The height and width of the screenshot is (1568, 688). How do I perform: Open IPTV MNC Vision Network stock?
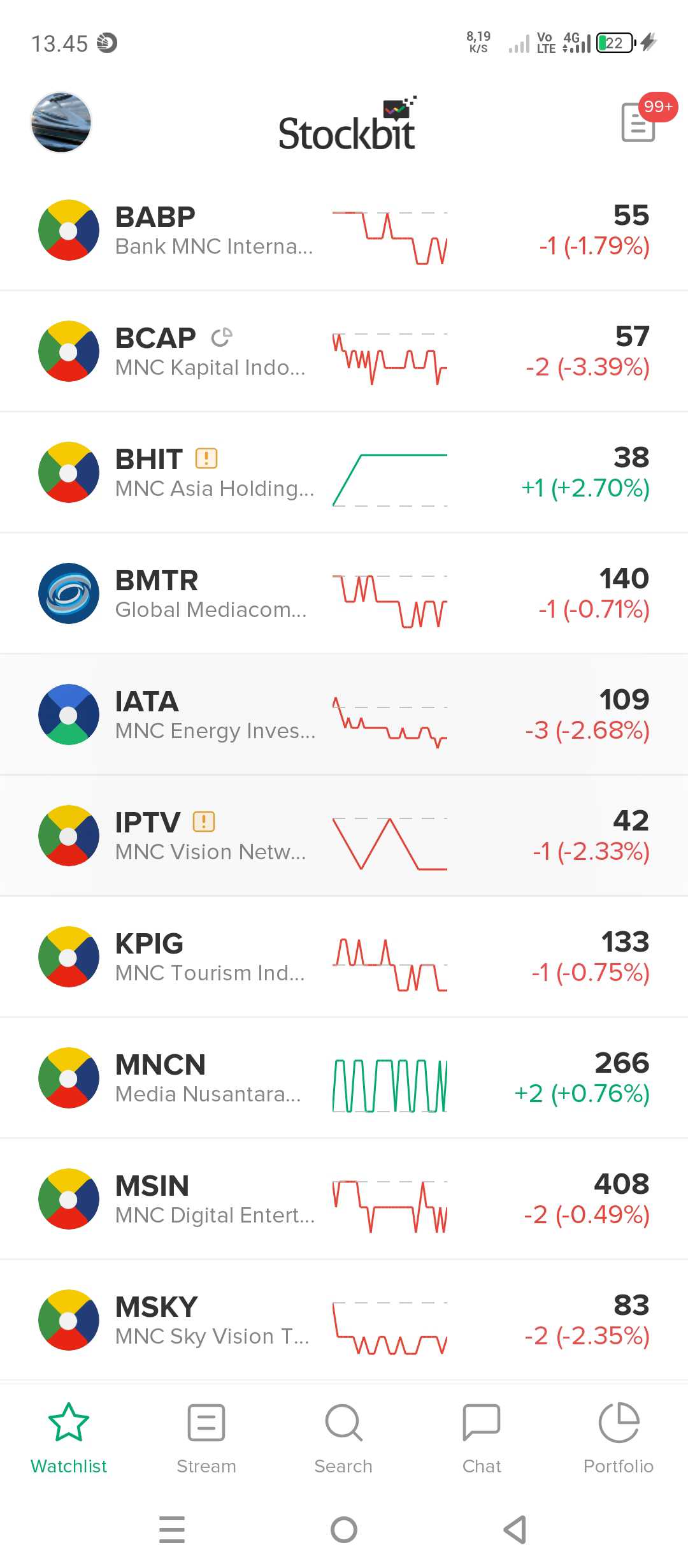344,836
